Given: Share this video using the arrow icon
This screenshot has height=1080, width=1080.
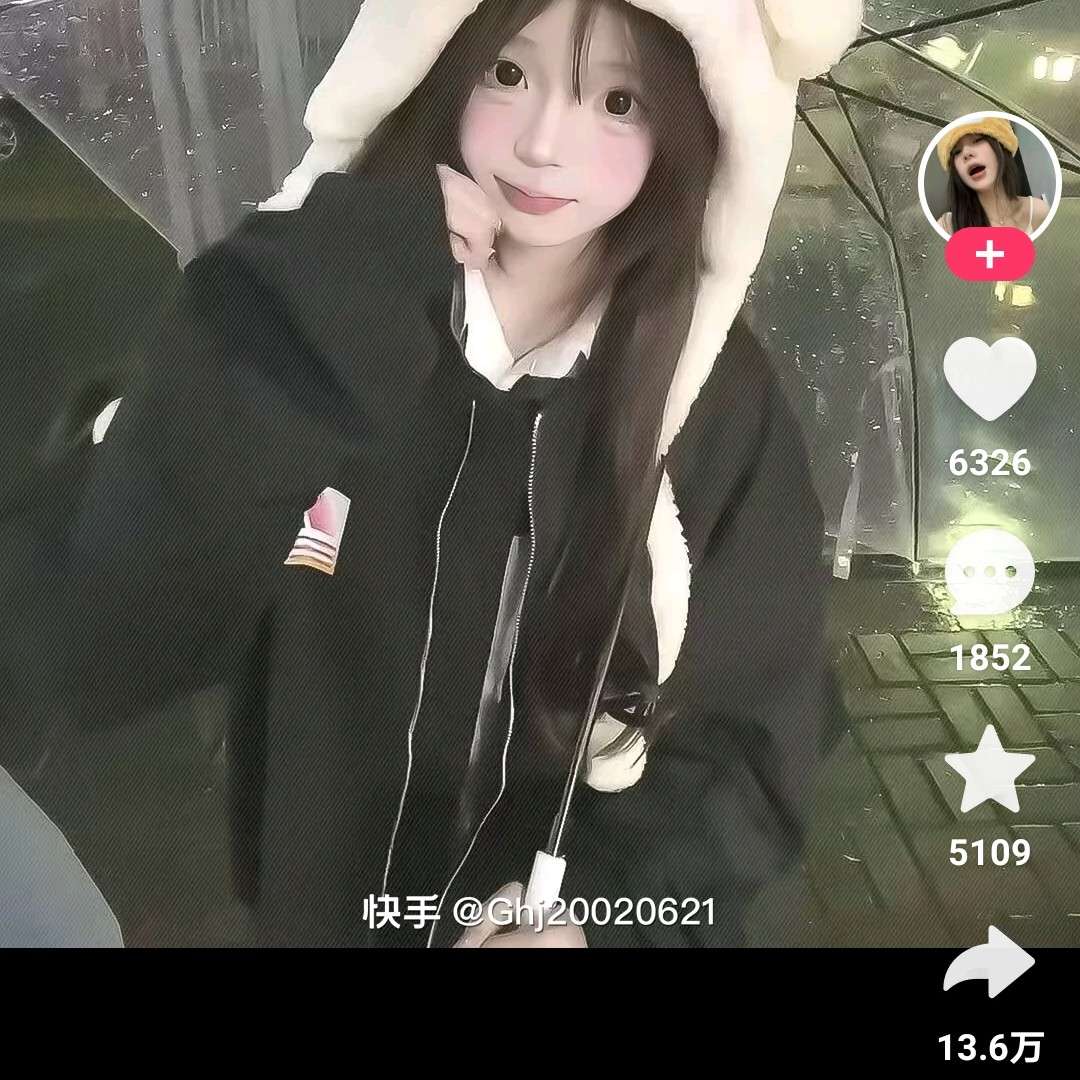Looking at the screenshot, I should [x=989, y=961].
